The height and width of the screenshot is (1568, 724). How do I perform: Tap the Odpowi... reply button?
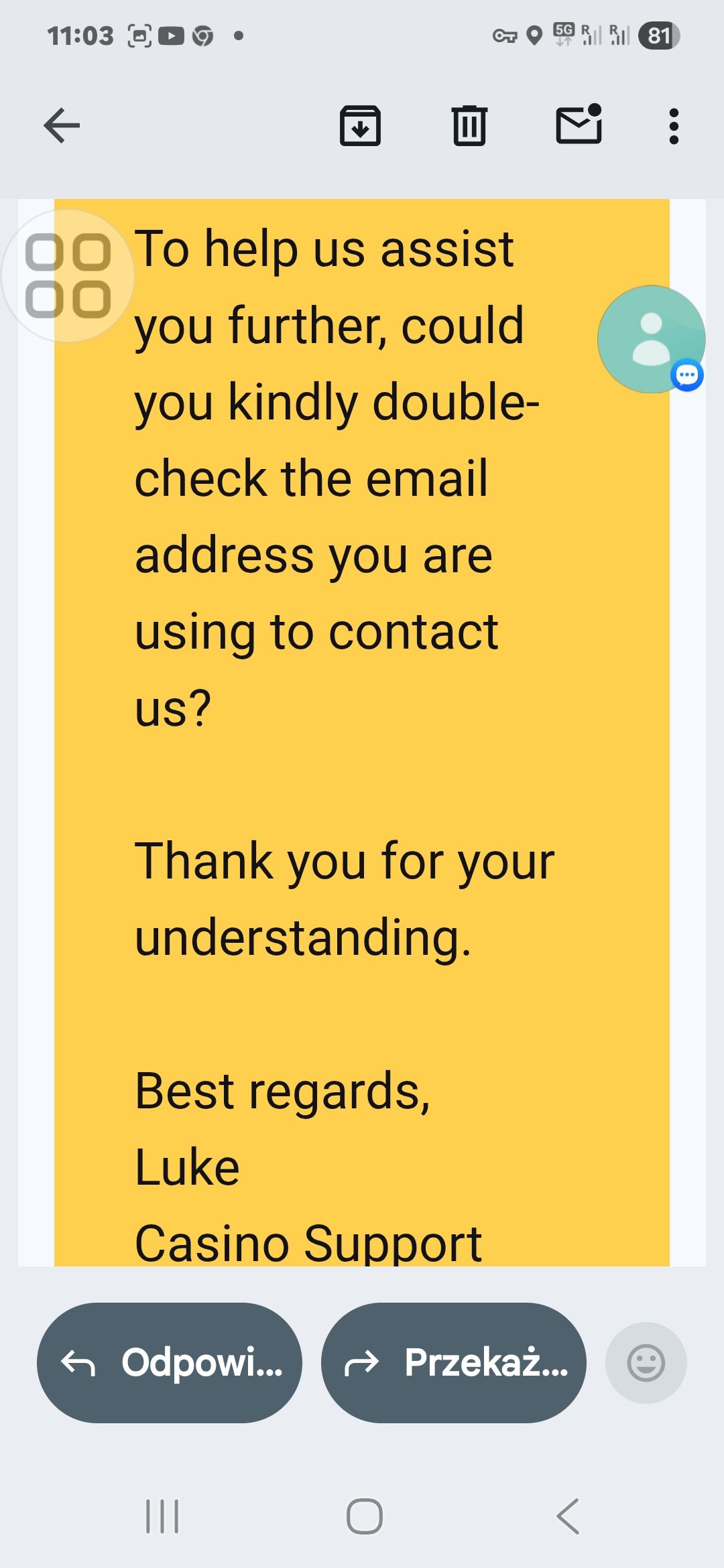click(x=170, y=1362)
